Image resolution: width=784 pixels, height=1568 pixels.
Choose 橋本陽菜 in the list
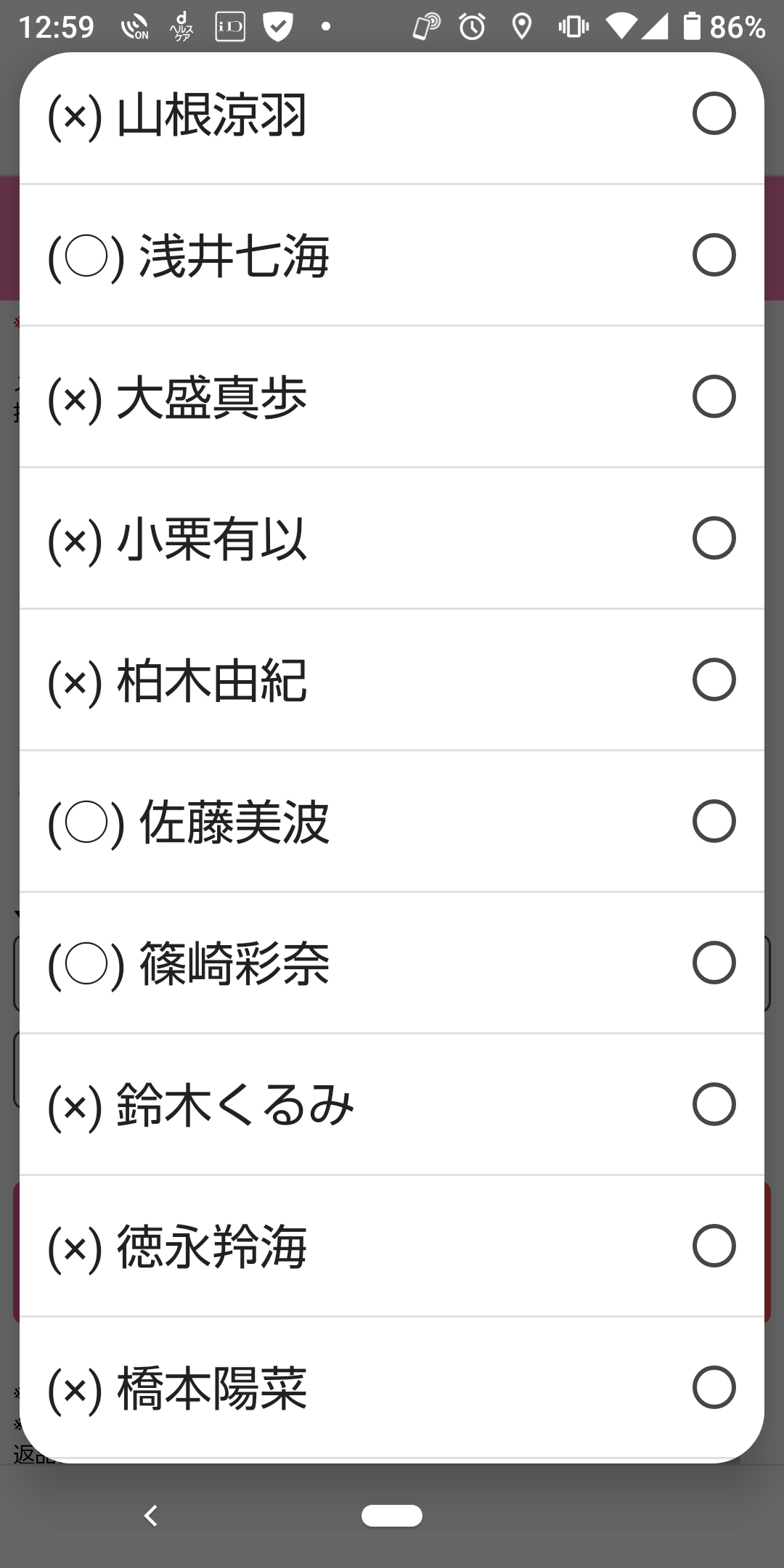[x=392, y=1387]
